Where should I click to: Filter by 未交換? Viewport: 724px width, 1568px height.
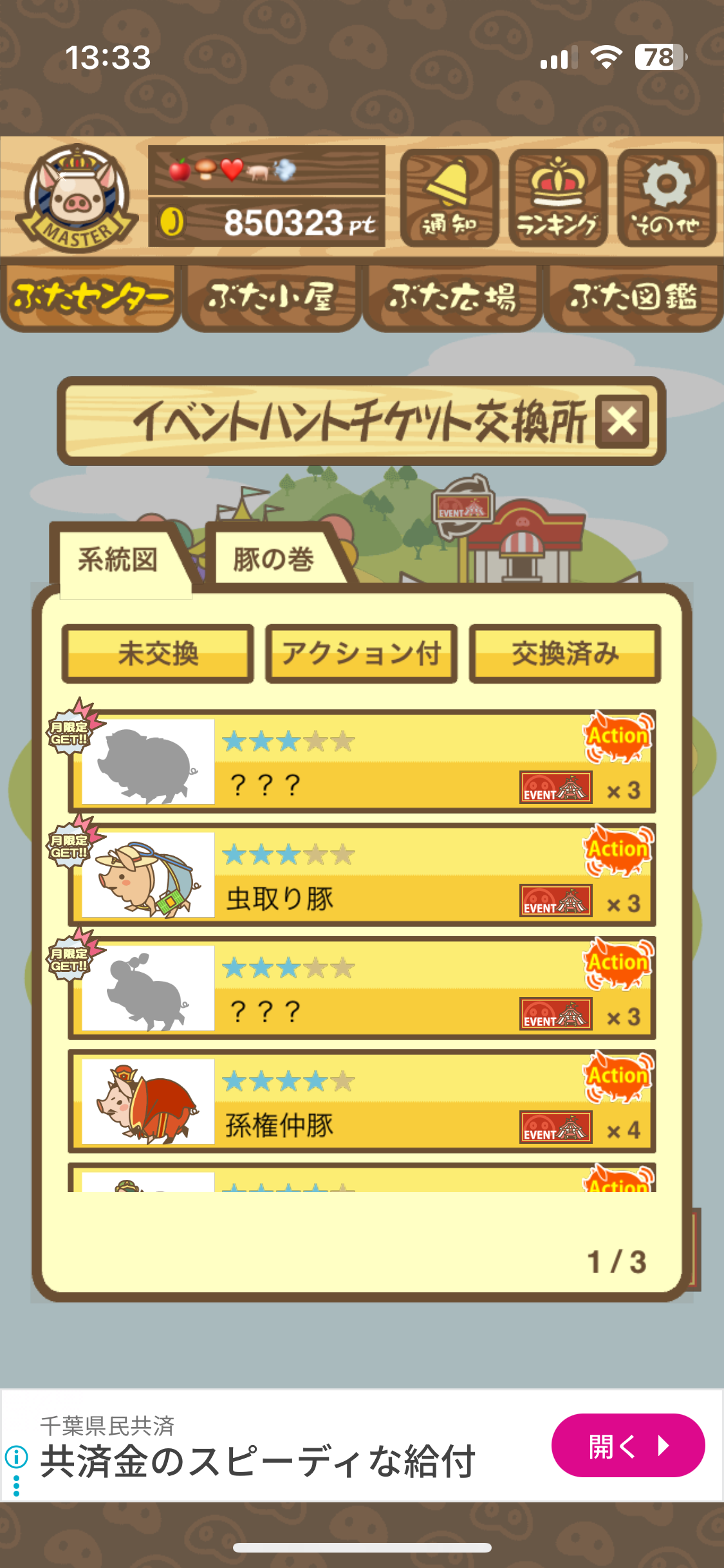tap(158, 653)
